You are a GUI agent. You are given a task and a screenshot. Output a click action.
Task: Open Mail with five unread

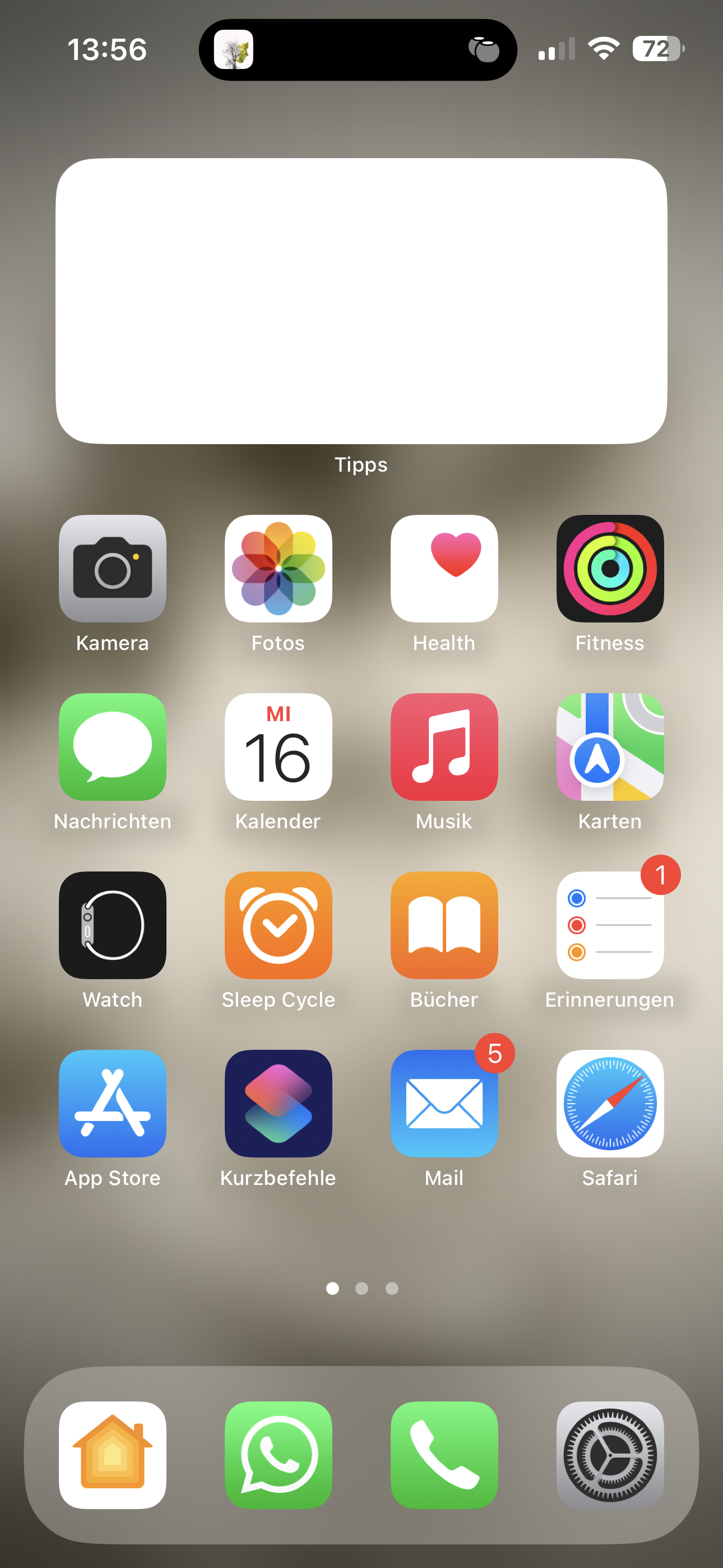444,1104
